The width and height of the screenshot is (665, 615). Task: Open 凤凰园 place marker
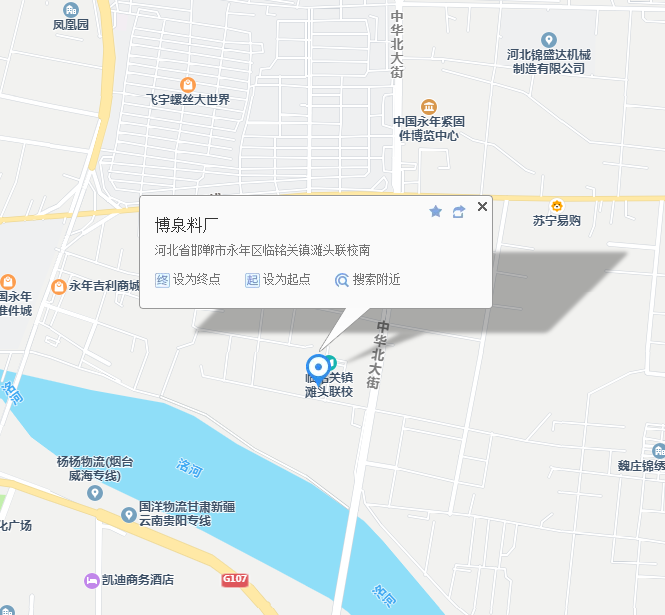(71, 9)
